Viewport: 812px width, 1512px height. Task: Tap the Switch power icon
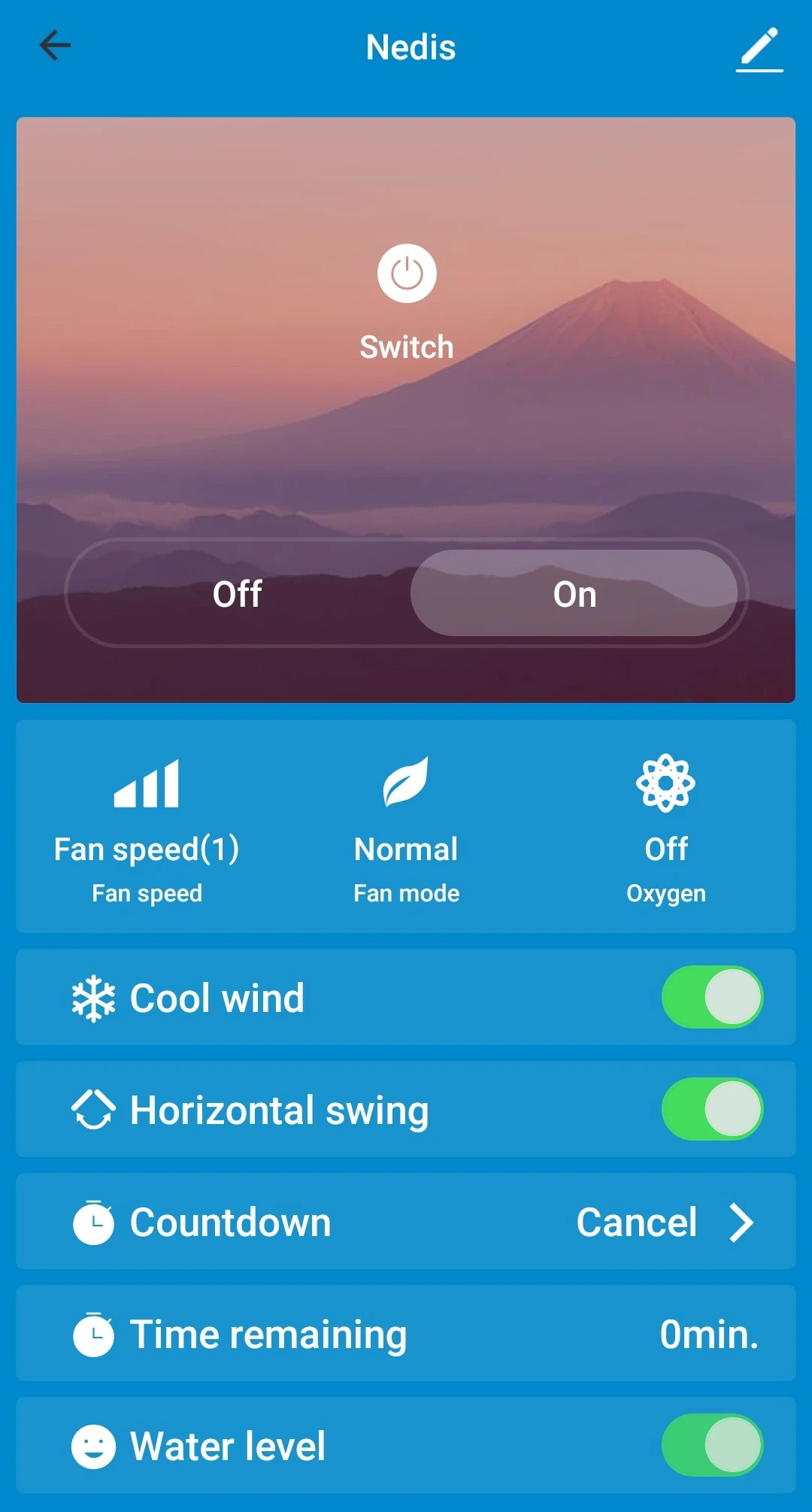[x=407, y=274]
